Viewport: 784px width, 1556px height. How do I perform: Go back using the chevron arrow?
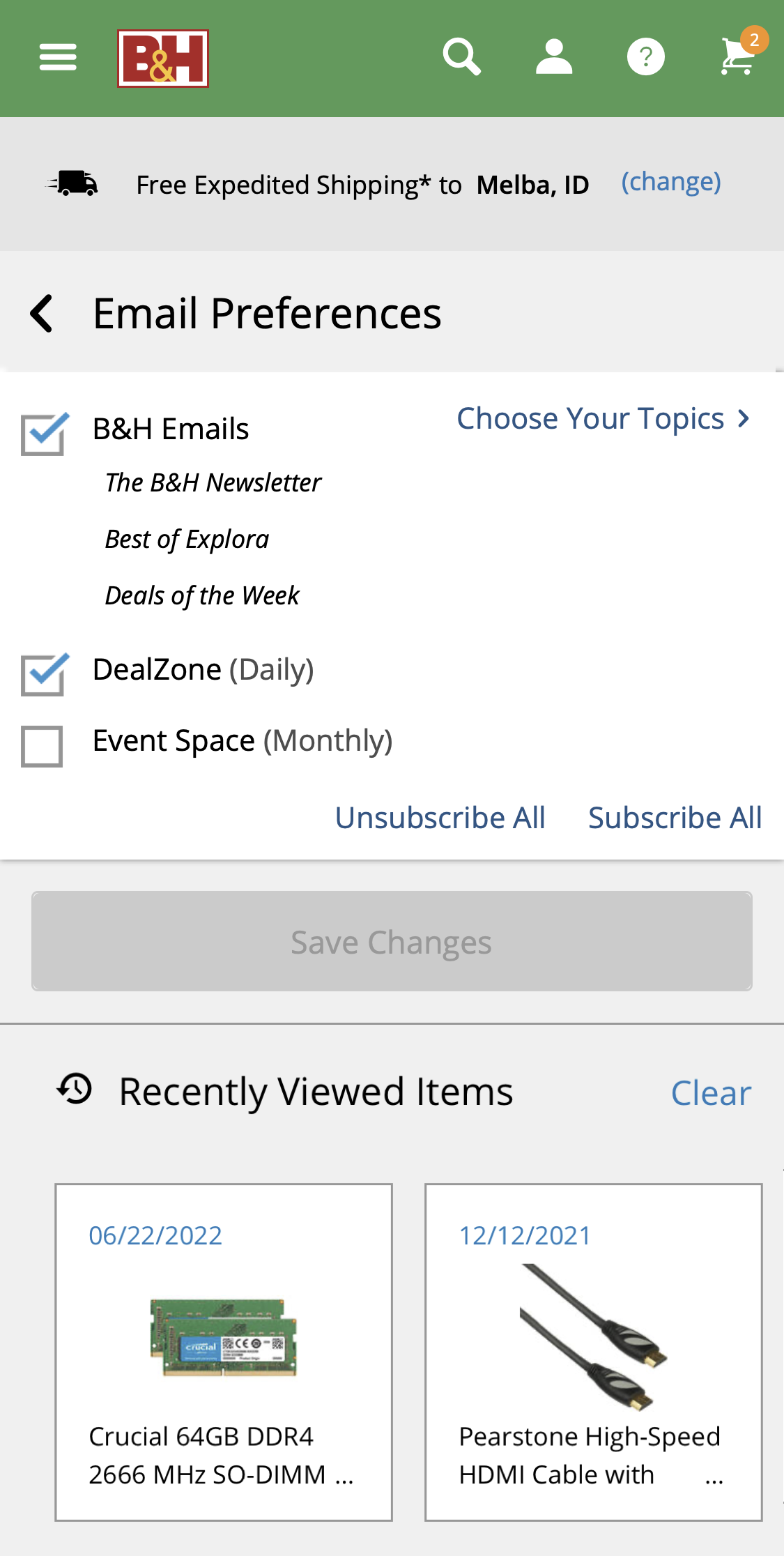click(x=42, y=314)
